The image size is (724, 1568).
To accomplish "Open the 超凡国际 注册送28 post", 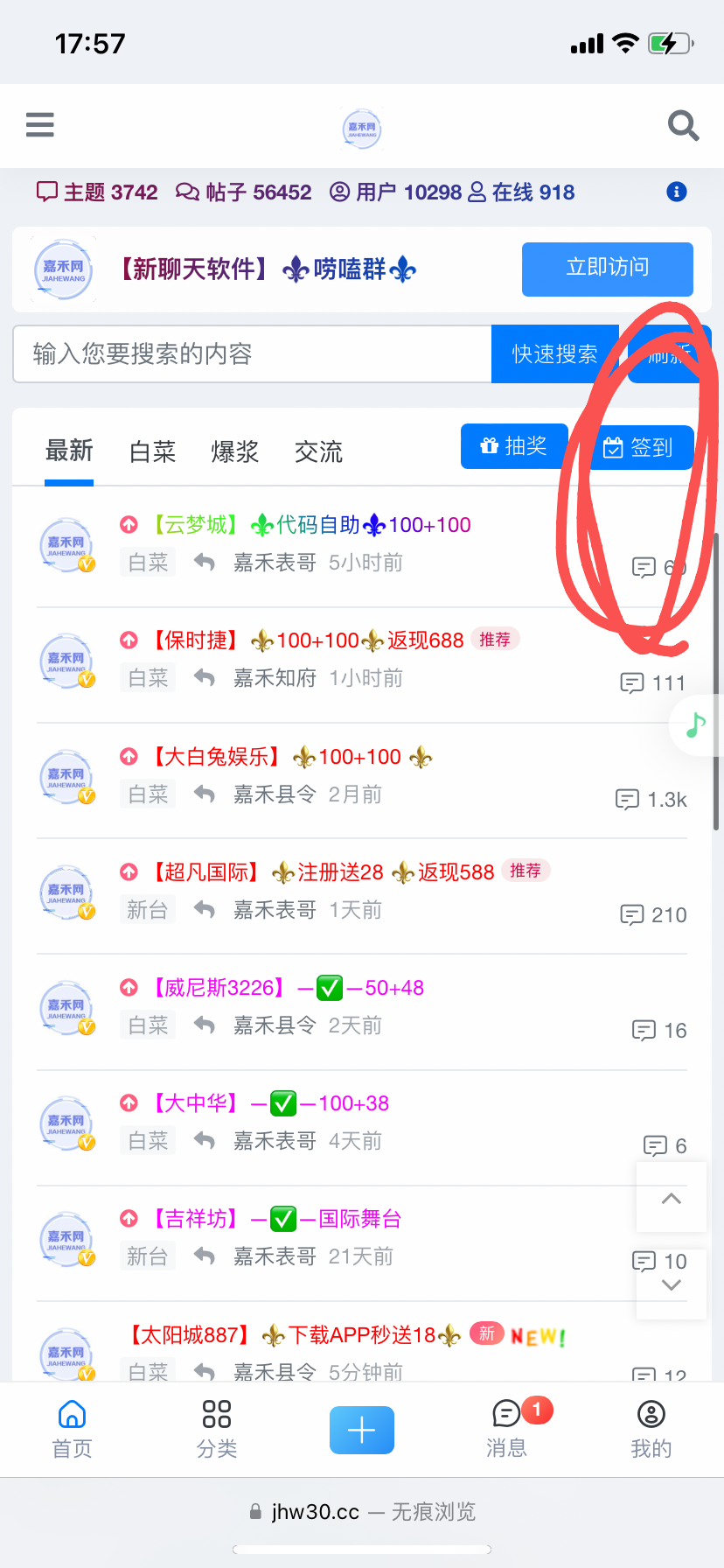I will (x=324, y=872).
